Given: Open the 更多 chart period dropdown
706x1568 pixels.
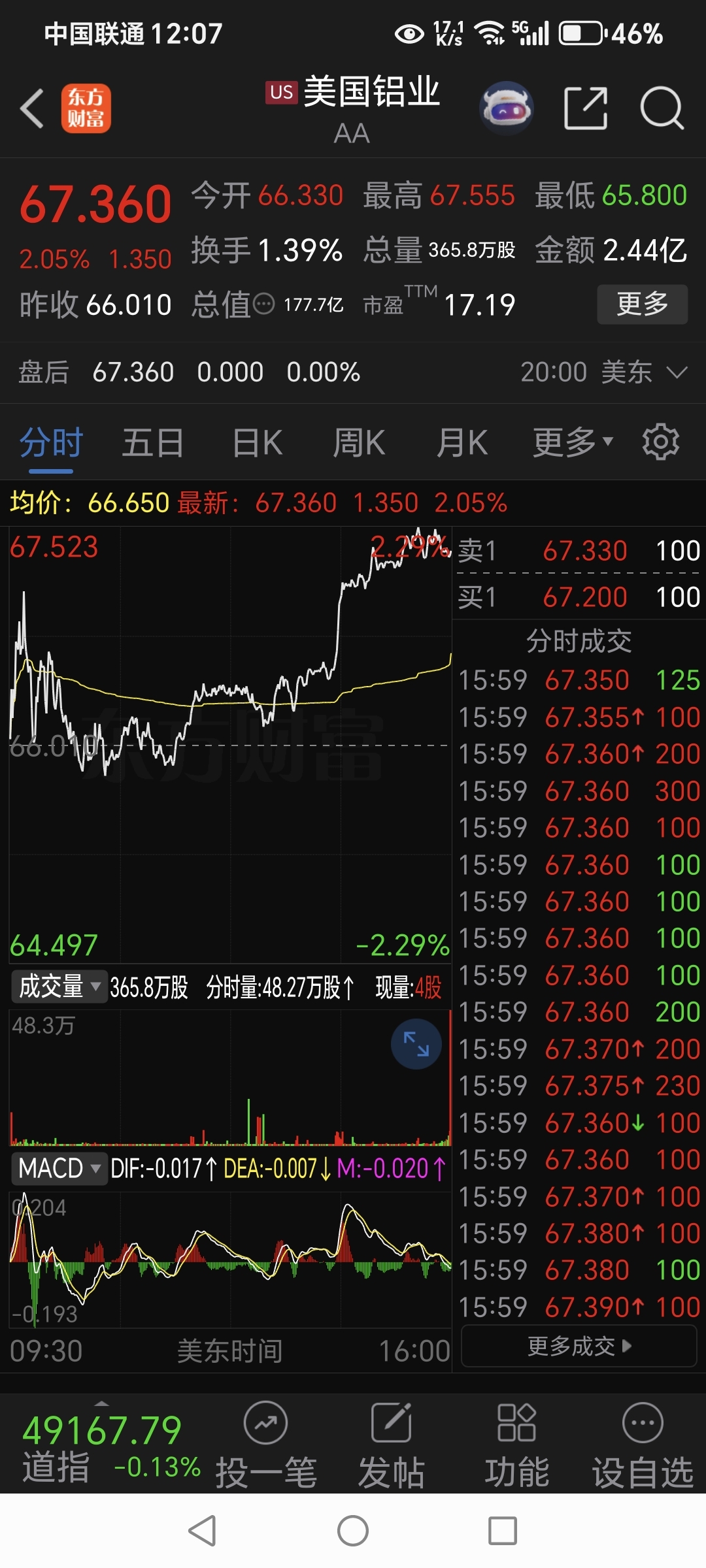Looking at the screenshot, I should (x=573, y=443).
